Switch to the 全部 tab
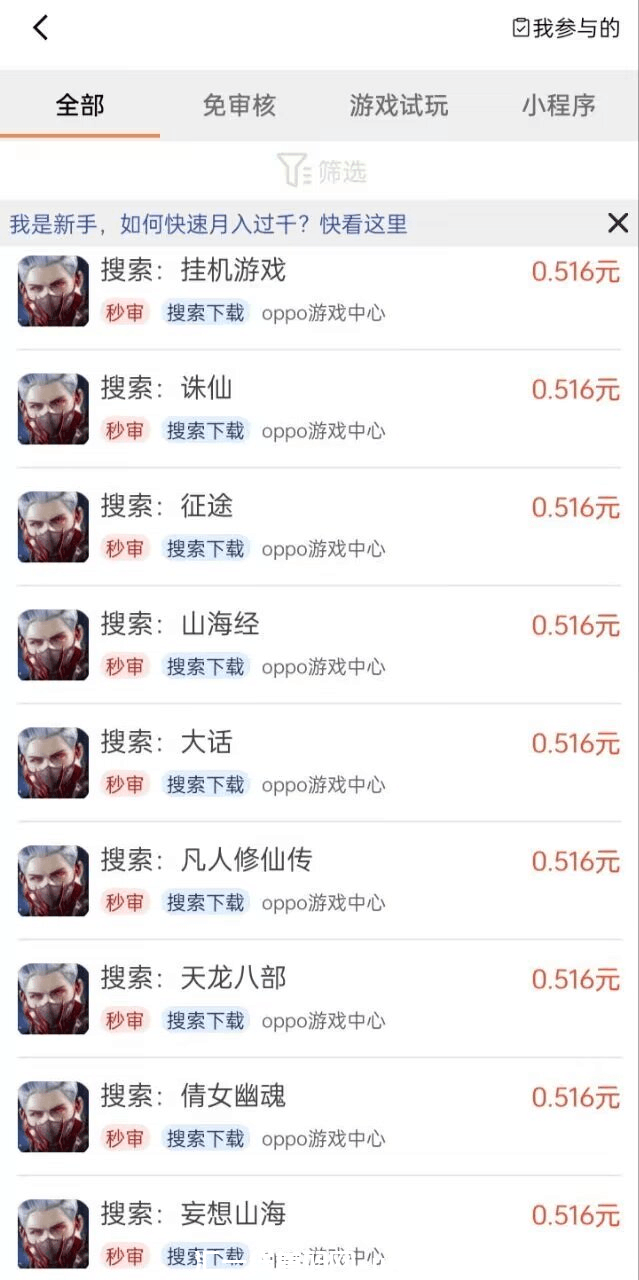The width and height of the screenshot is (639, 1280). 80,105
